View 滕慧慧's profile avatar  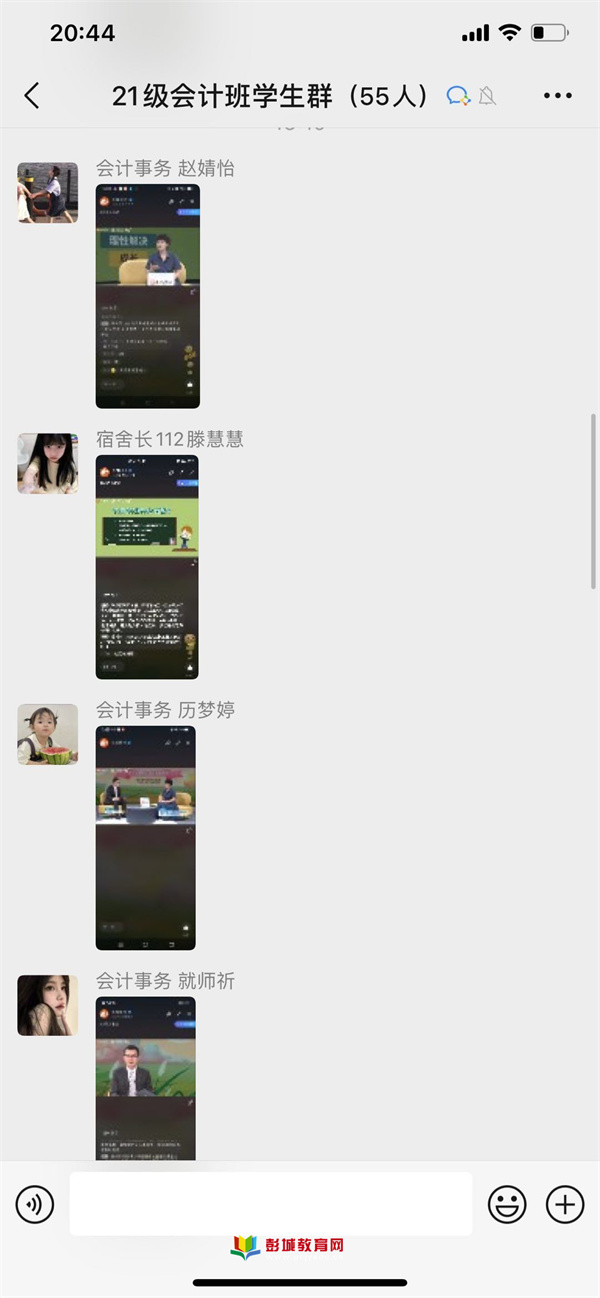(47, 463)
